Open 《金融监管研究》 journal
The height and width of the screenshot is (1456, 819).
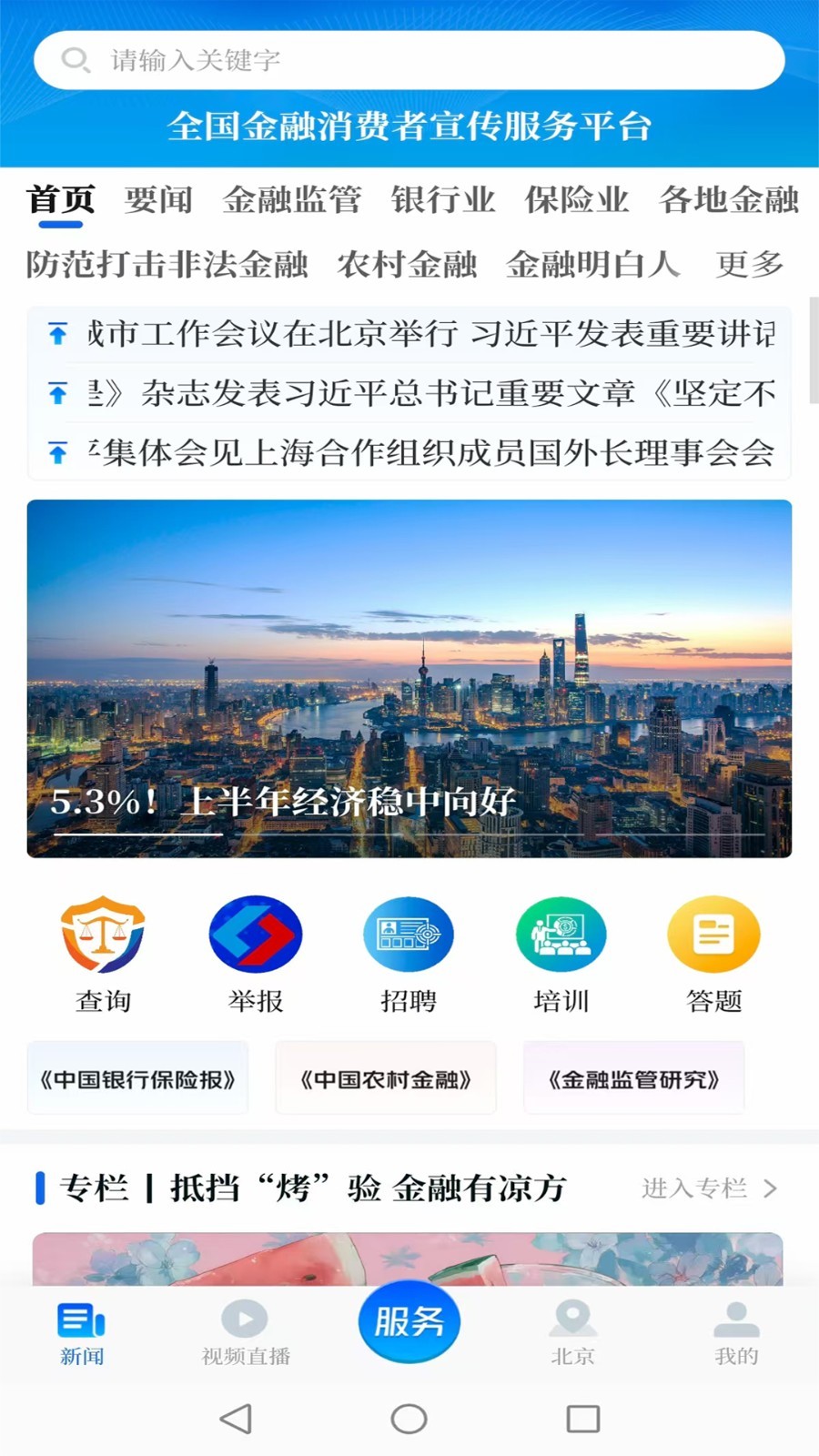tap(634, 1079)
